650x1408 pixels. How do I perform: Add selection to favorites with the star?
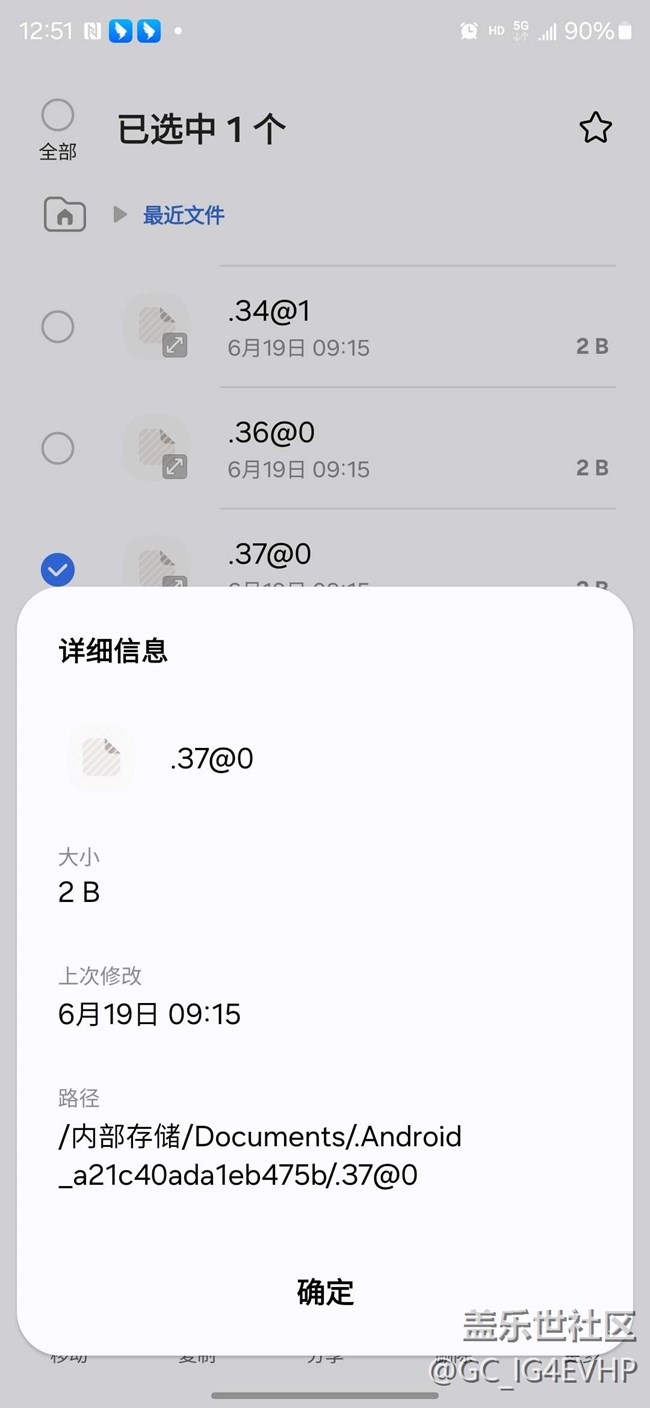pos(595,128)
